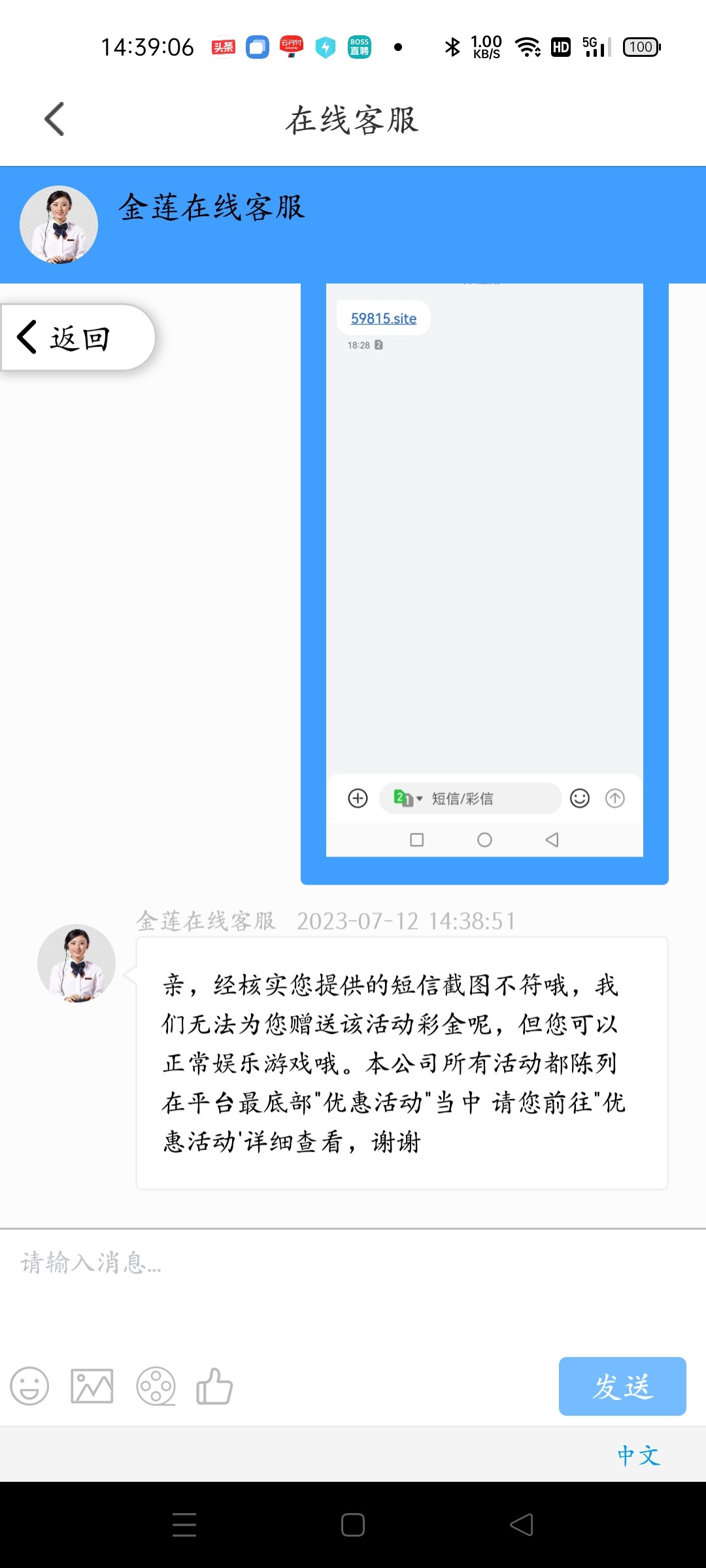The width and height of the screenshot is (706, 1568).
Task: Tap the upward send arrow in the screenshot
Action: (x=614, y=798)
